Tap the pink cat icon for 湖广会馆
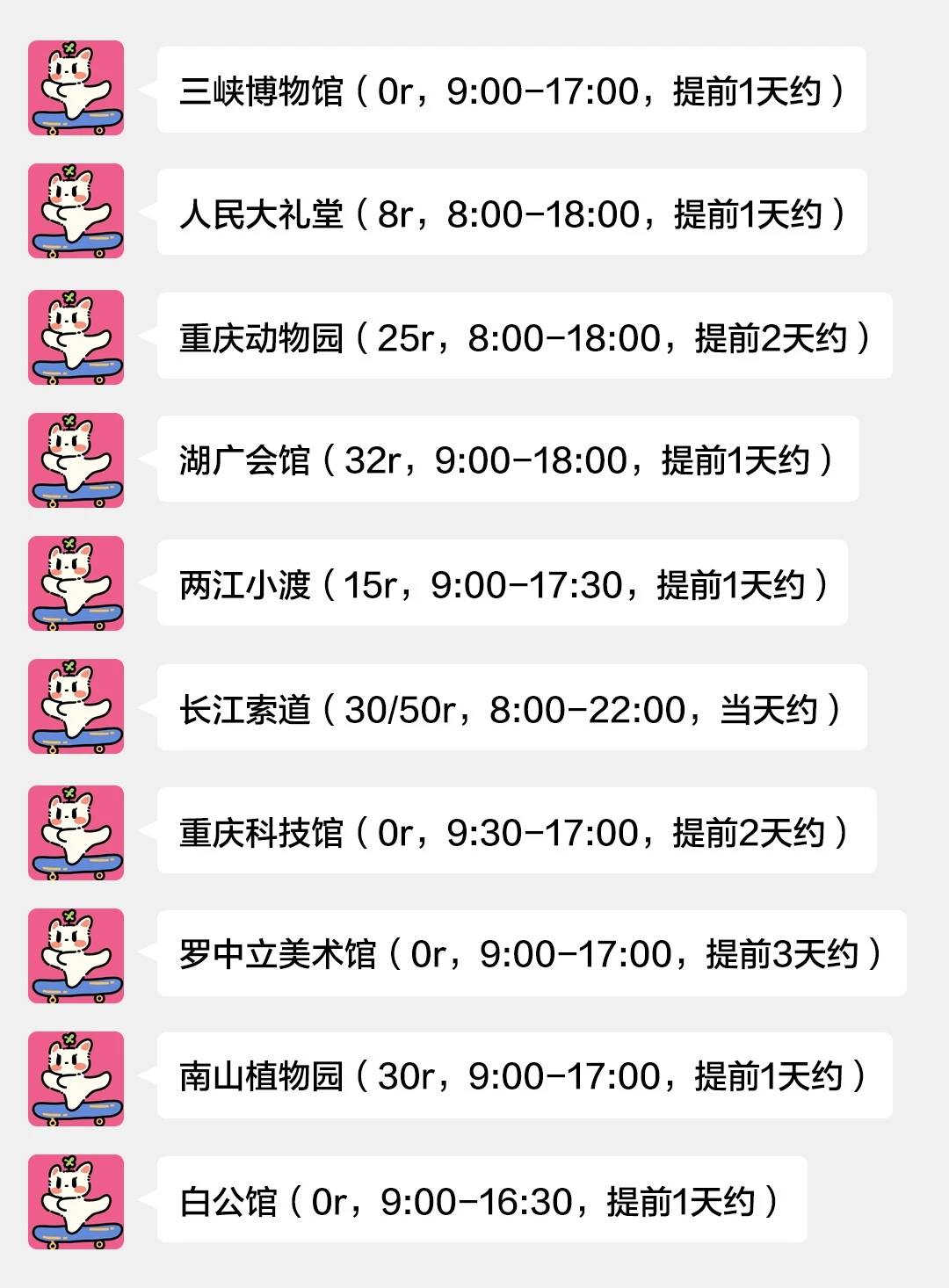The image size is (949, 1288). click(x=77, y=460)
